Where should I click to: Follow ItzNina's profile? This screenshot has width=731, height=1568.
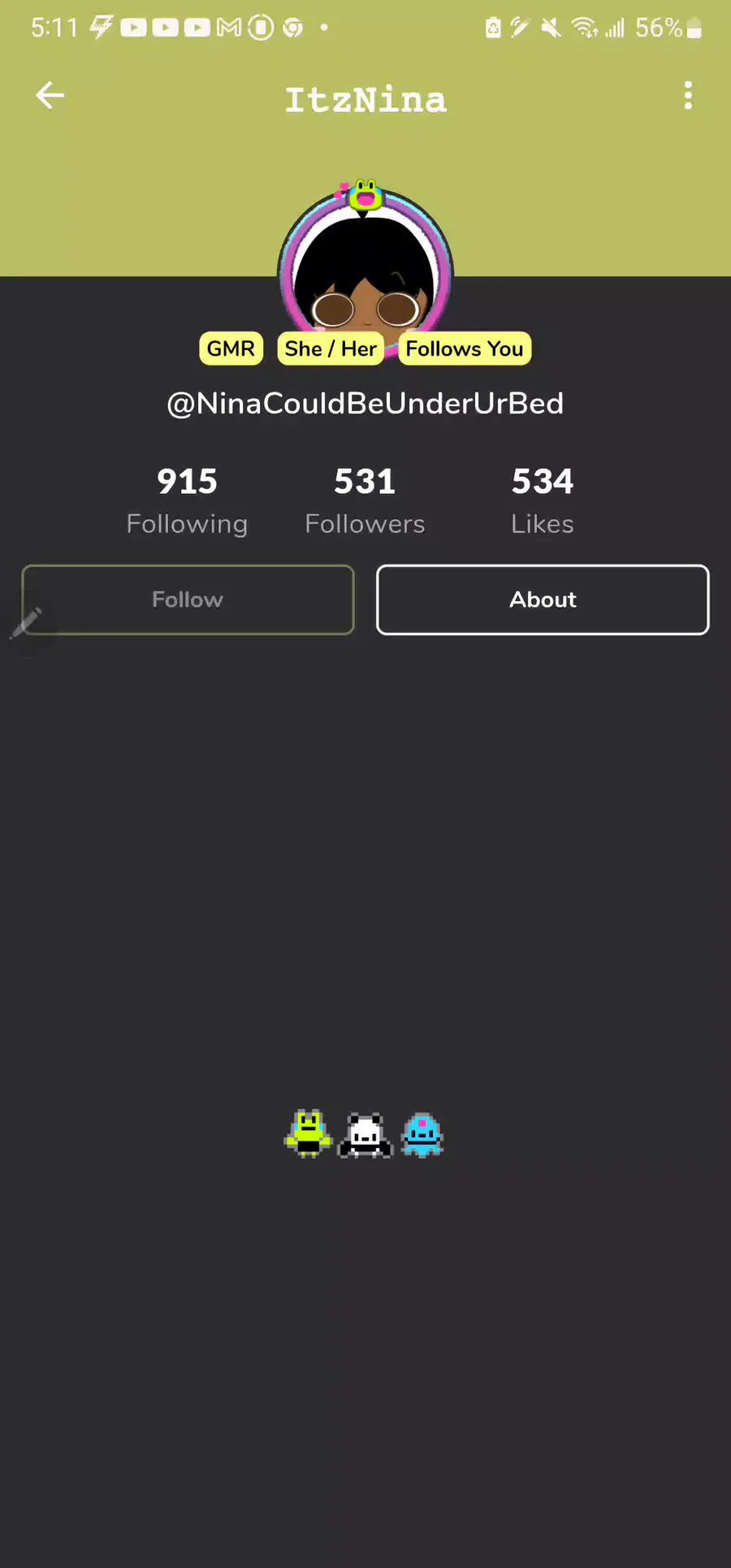[188, 600]
